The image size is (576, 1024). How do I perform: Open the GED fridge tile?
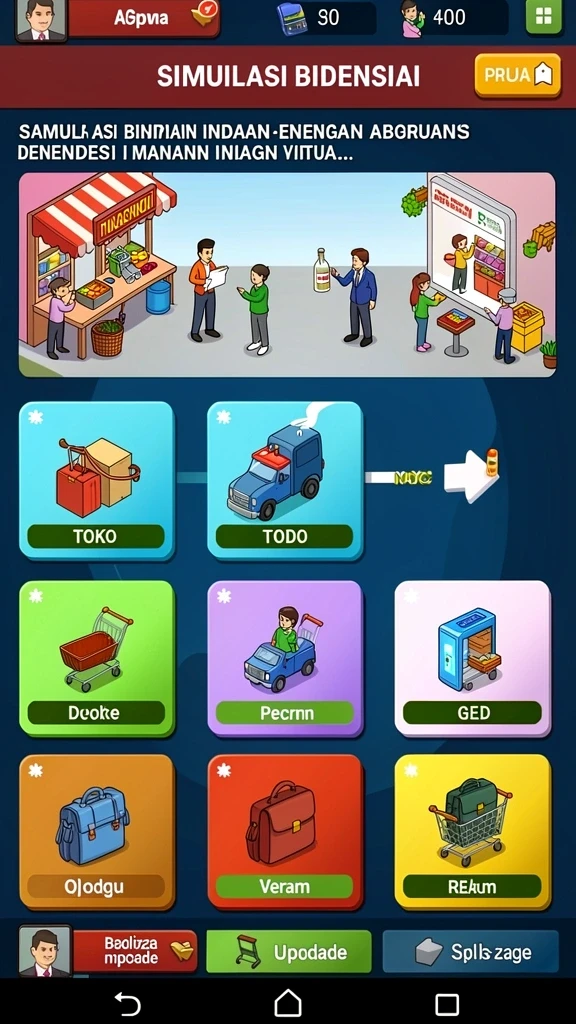pyautogui.click(x=473, y=658)
